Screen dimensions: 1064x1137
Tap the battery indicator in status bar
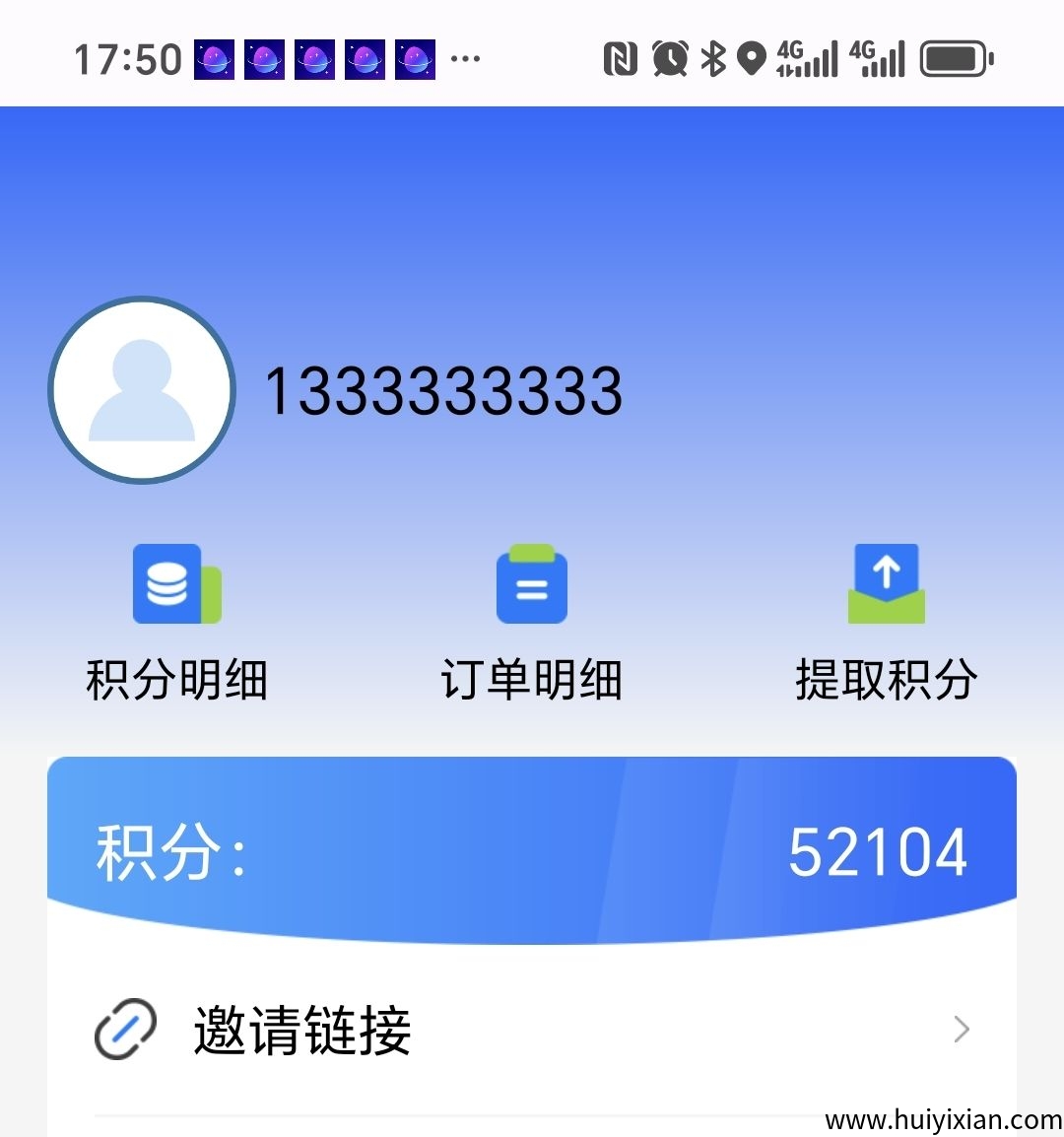pyautogui.click(x=954, y=59)
